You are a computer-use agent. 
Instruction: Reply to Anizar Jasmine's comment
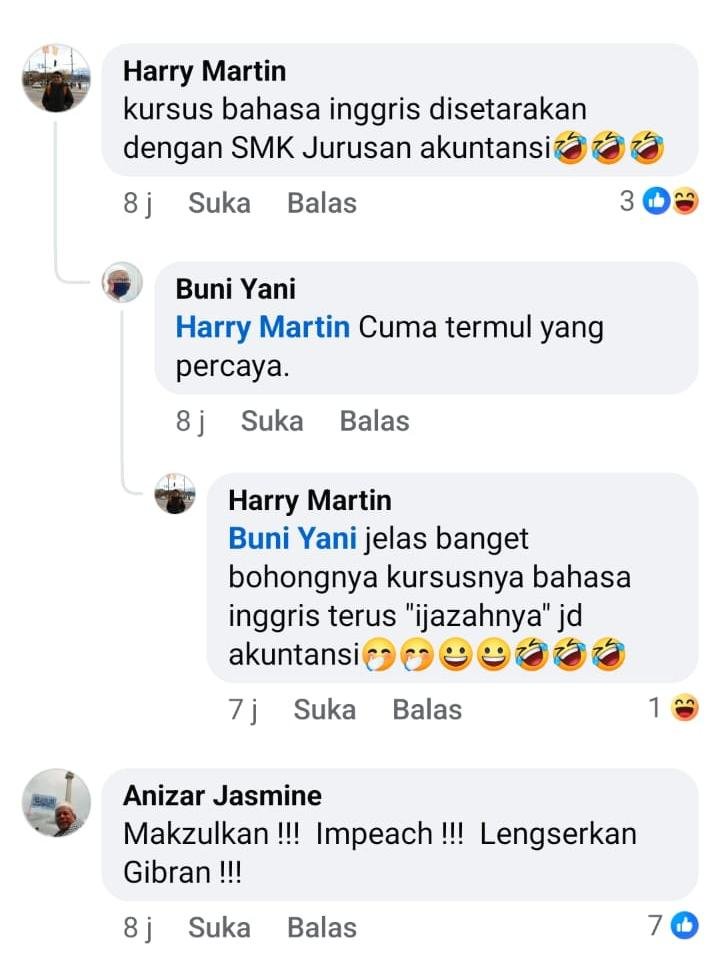click(321, 927)
